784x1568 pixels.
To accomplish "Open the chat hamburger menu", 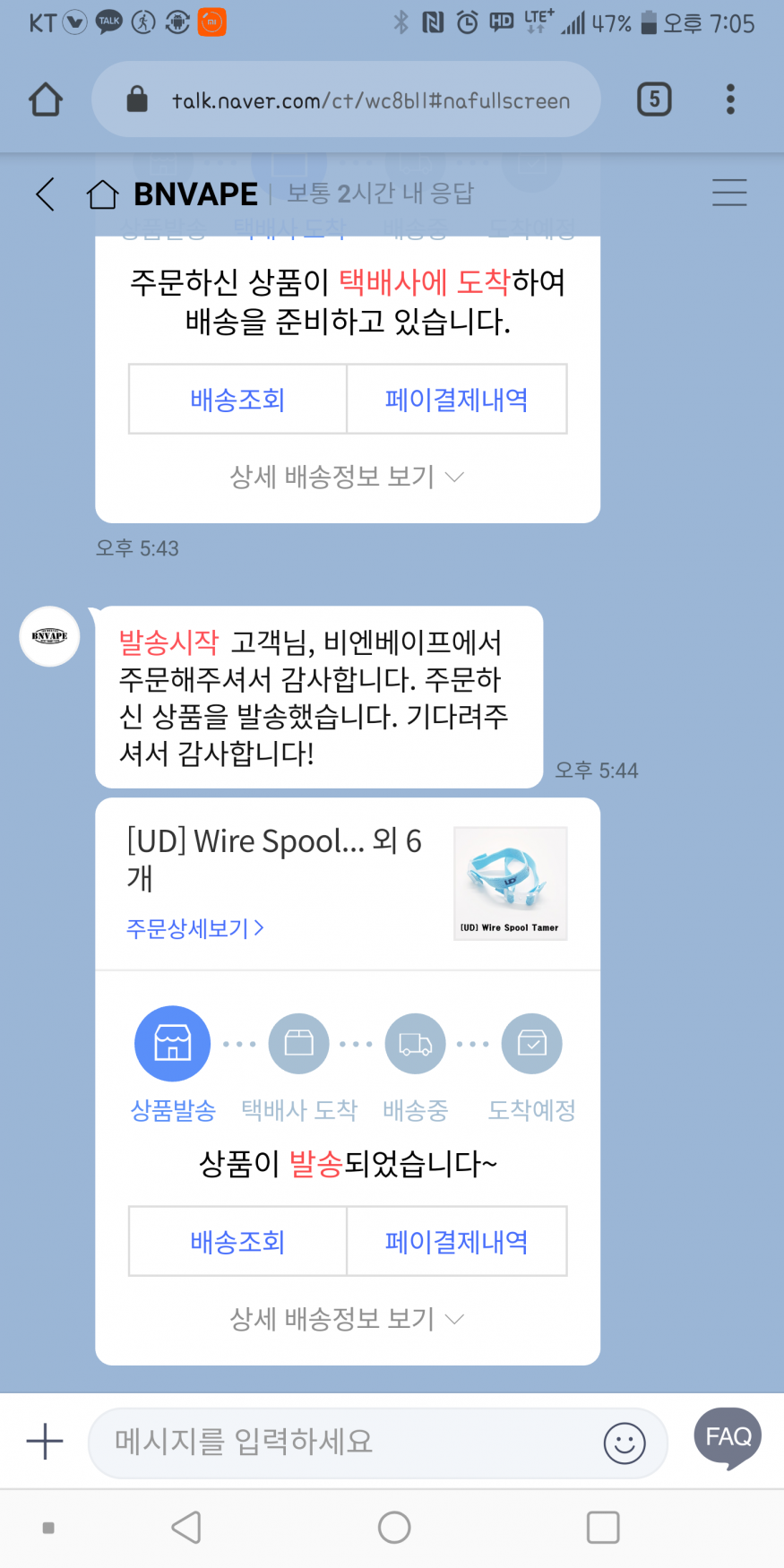I will 728,193.
